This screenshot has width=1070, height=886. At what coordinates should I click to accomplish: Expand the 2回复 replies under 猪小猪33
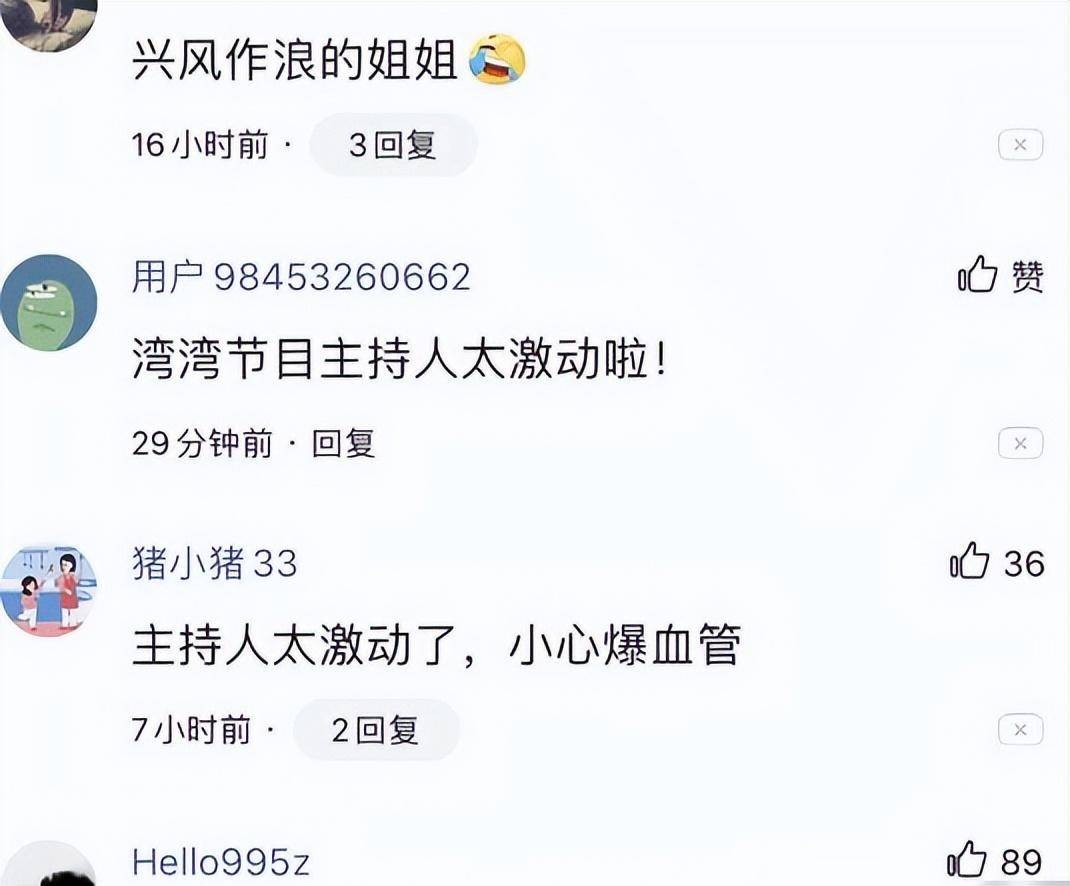click(x=375, y=731)
